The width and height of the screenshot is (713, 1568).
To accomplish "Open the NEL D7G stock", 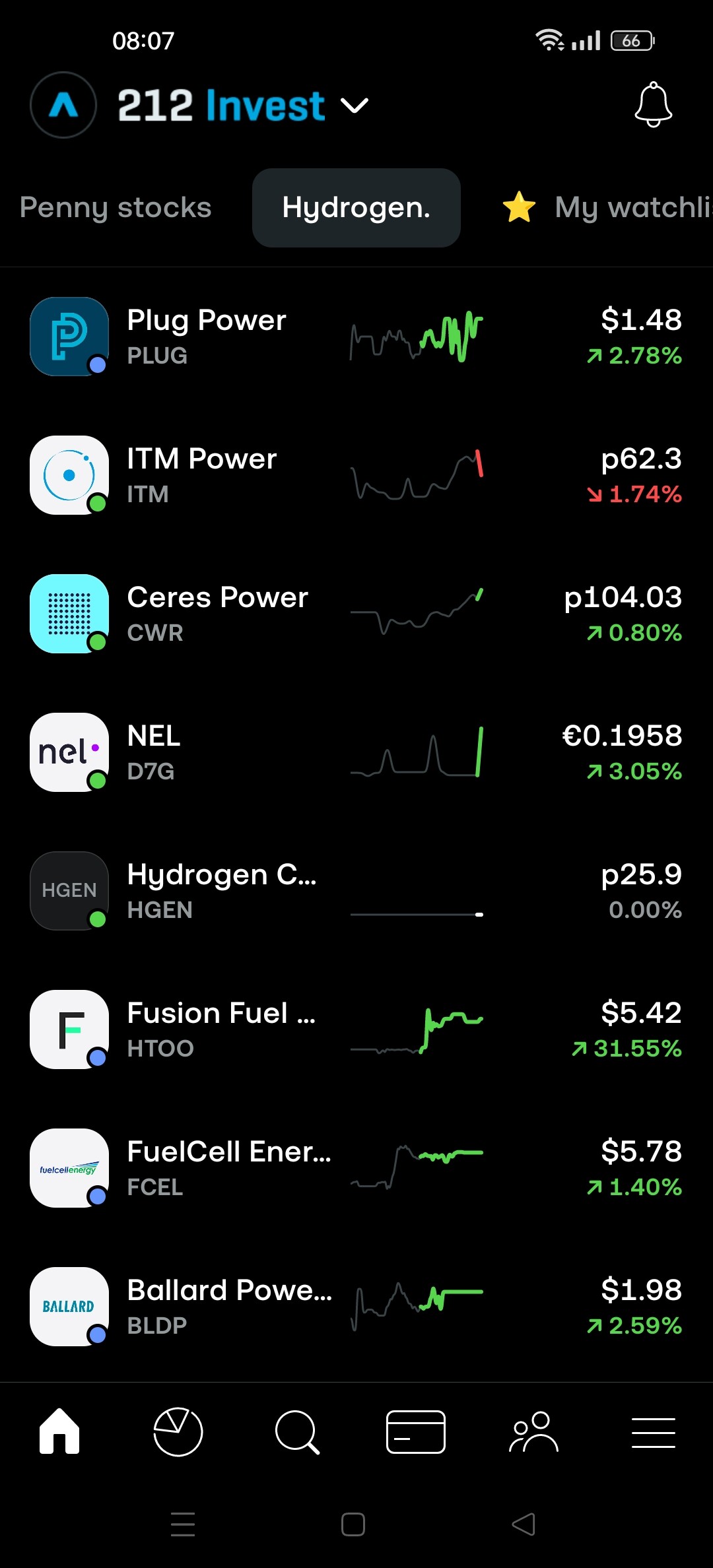I will pyautogui.click(x=356, y=752).
